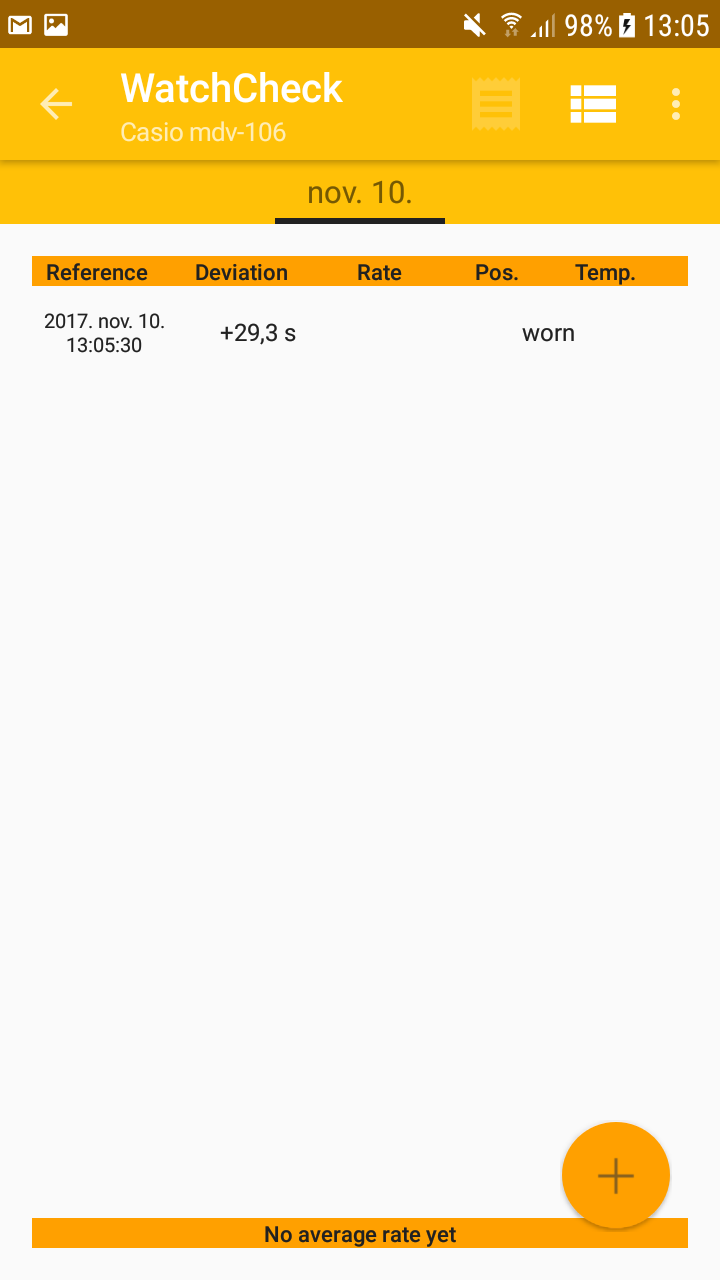Add a new measurement with plus button
720x1280 pixels.
[x=616, y=1176]
